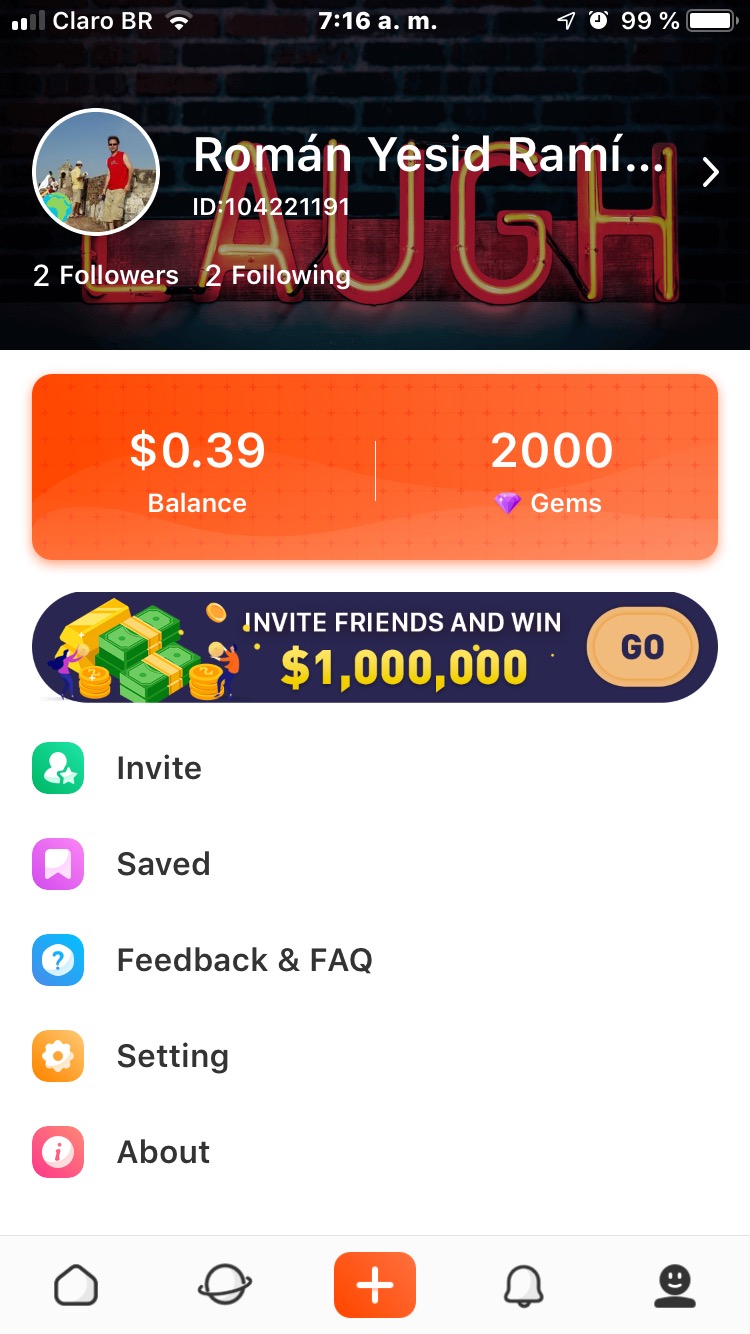Tap GO on the invite friends banner
Viewport: 750px width, 1334px height.
642,647
